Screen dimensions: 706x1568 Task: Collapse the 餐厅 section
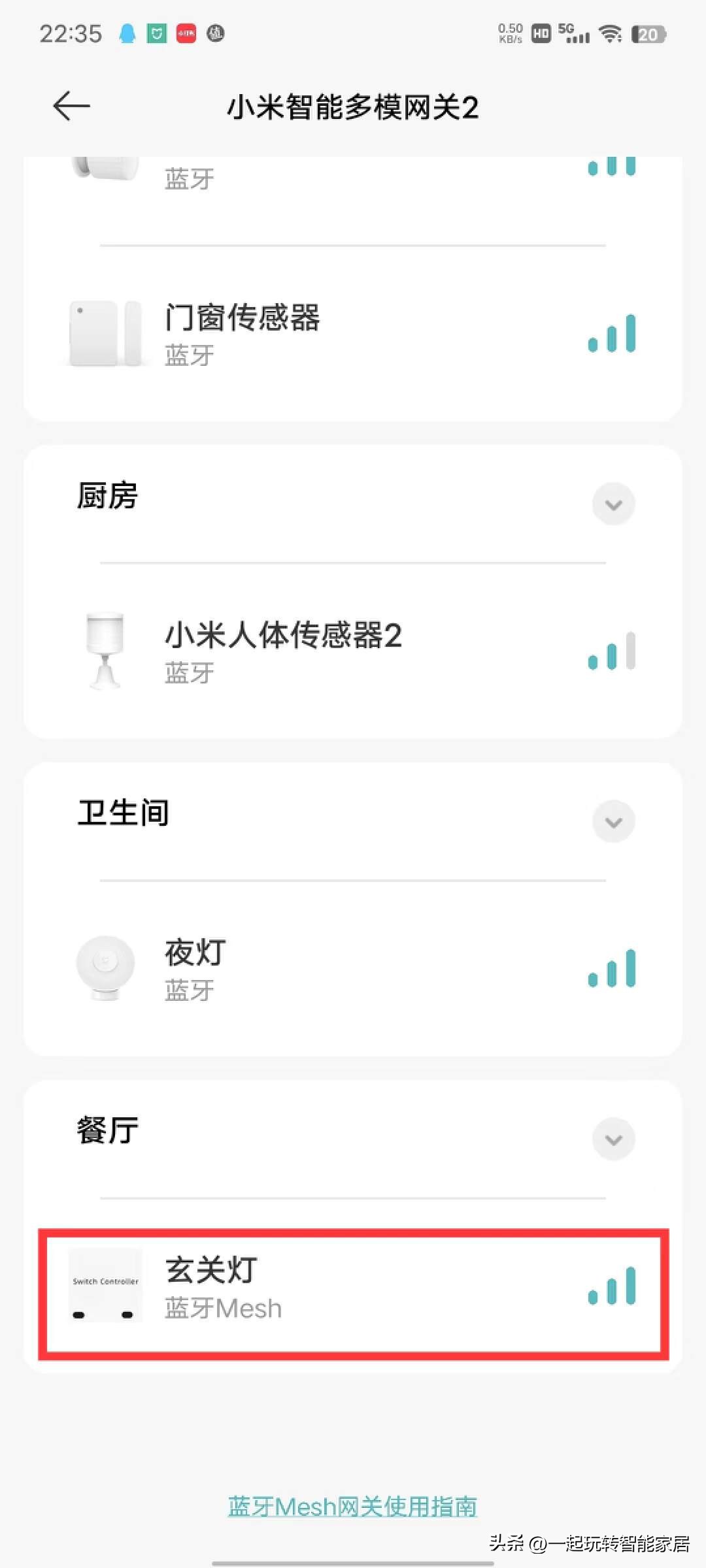(613, 1139)
